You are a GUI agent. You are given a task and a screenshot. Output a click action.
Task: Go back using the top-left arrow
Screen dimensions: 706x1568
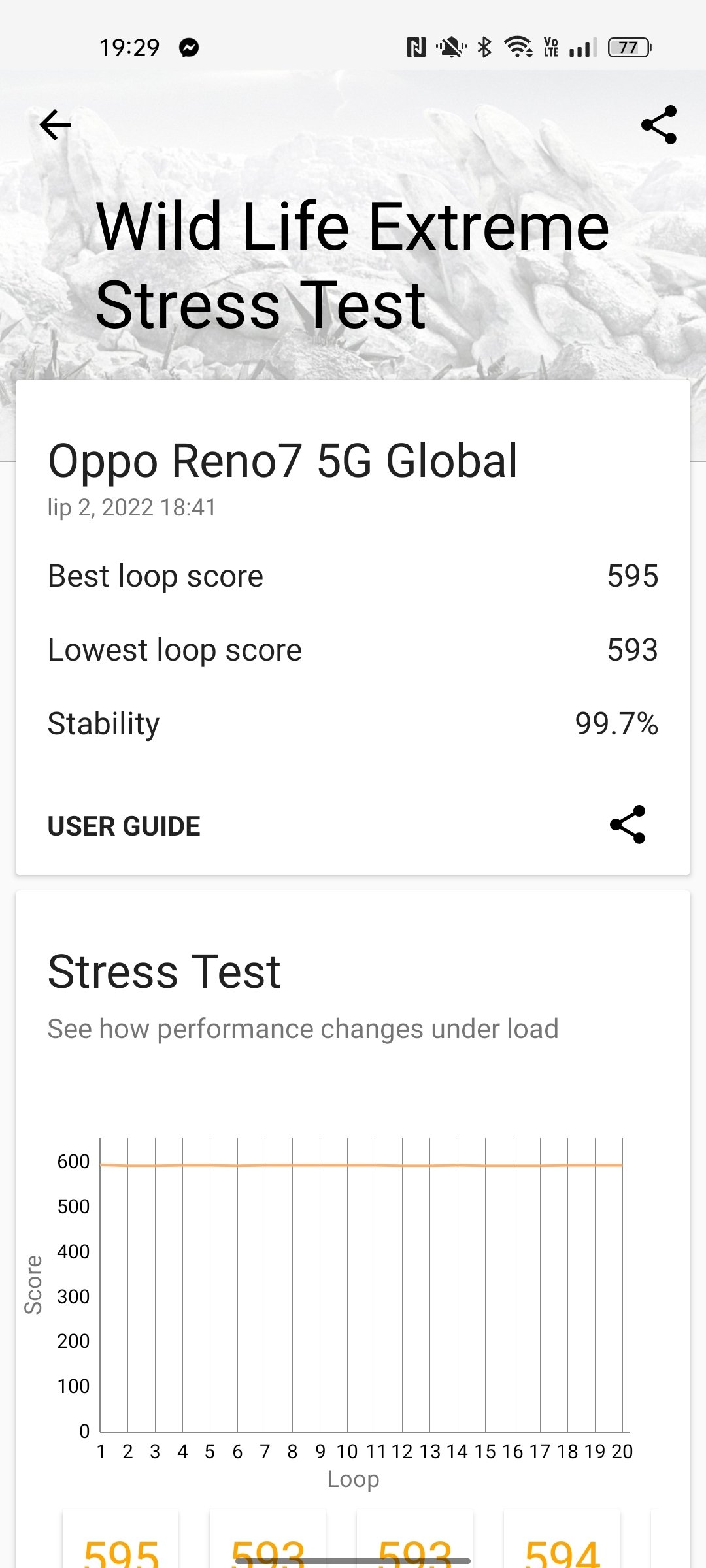pos(55,125)
